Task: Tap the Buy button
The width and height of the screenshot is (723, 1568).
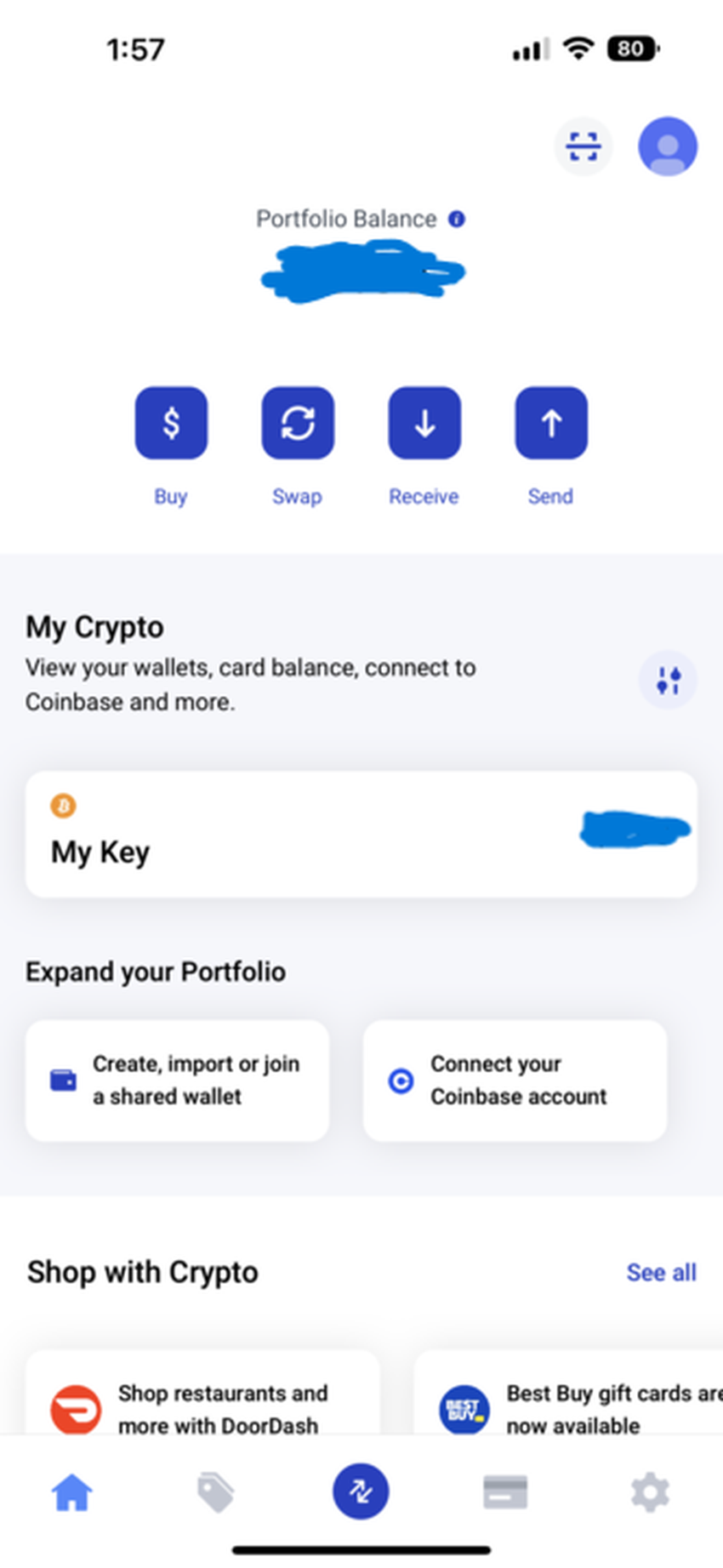Action: click(171, 423)
